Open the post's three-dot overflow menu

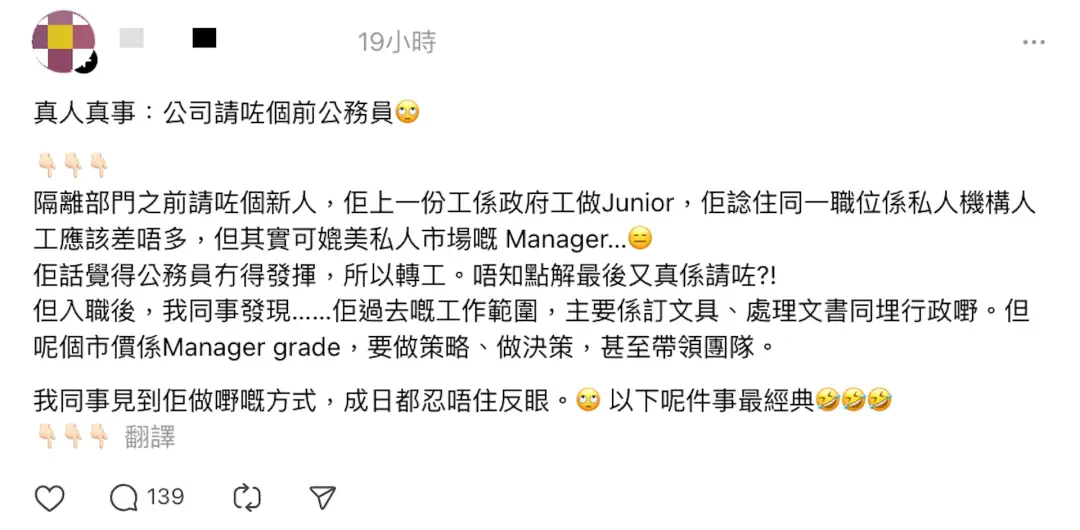tap(1033, 43)
